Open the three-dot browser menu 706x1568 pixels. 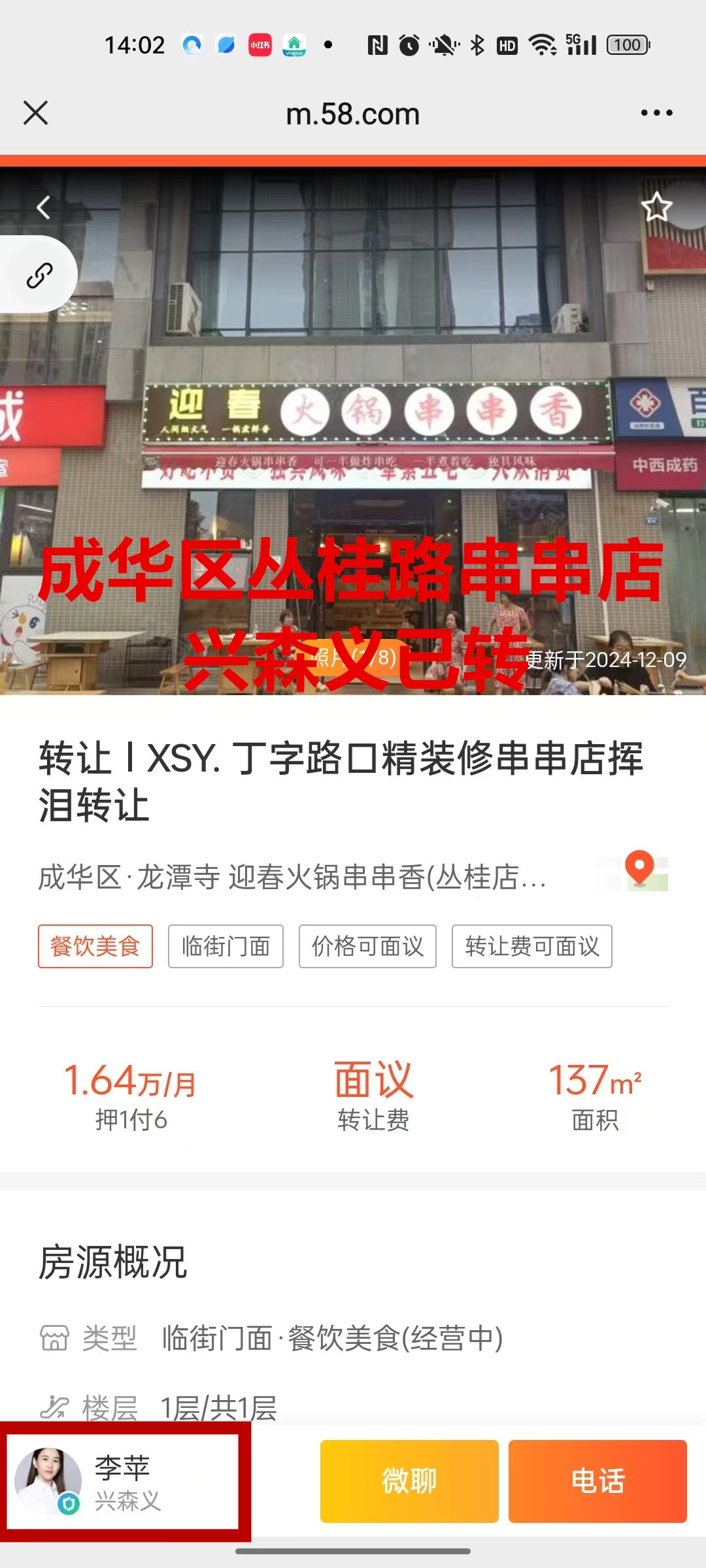point(656,113)
